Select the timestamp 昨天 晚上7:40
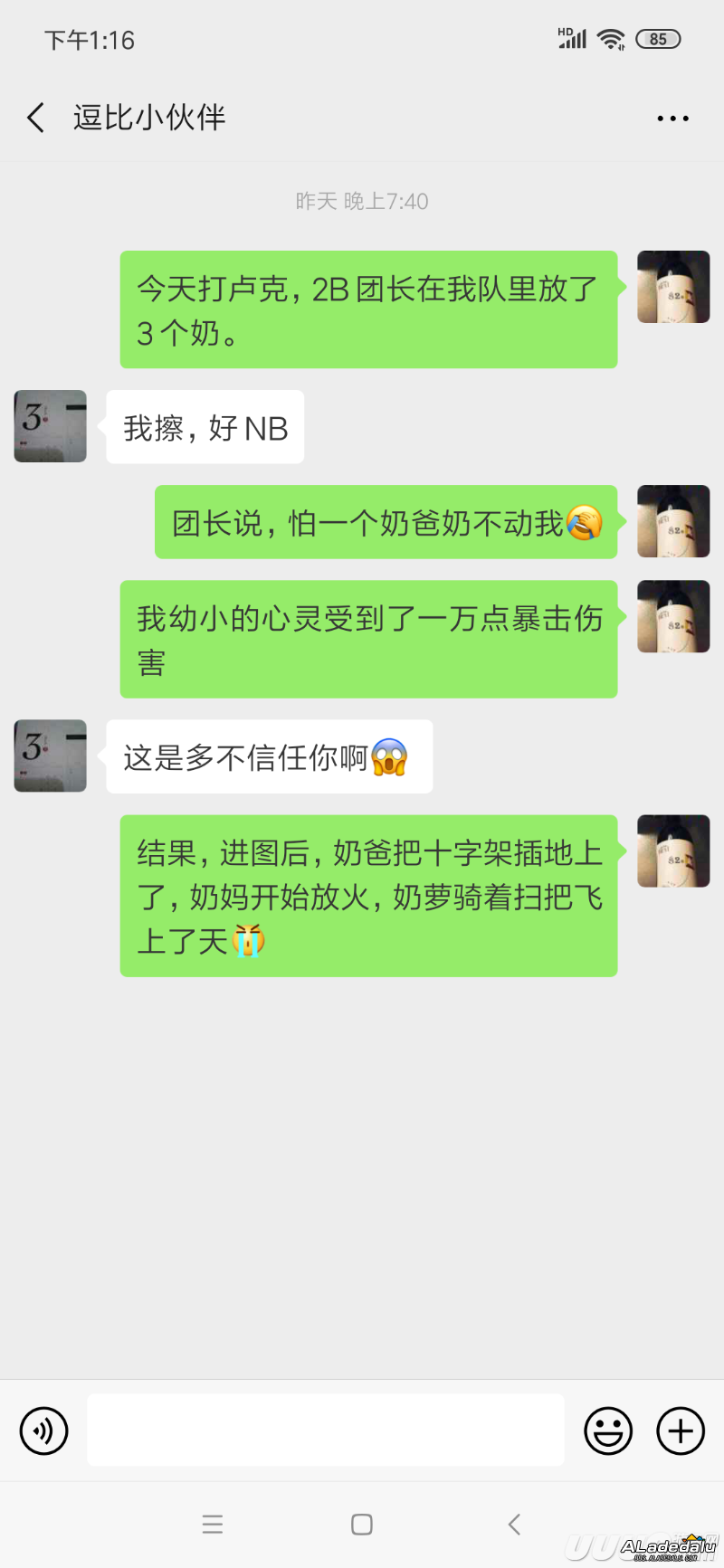Viewport: 724px width, 1568px height. (362, 201)
